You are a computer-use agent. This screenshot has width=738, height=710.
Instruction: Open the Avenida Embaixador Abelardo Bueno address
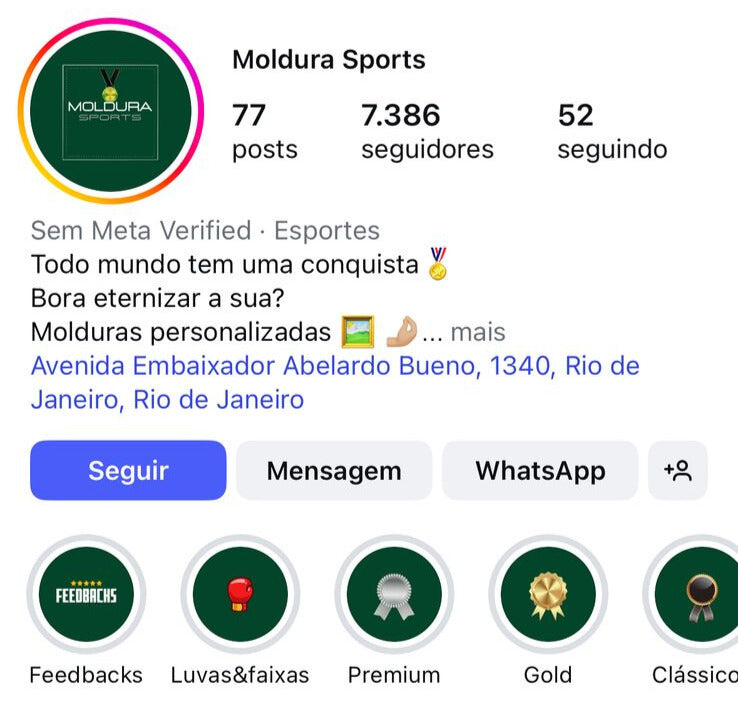pyautogui.click(x=335, y=382)
